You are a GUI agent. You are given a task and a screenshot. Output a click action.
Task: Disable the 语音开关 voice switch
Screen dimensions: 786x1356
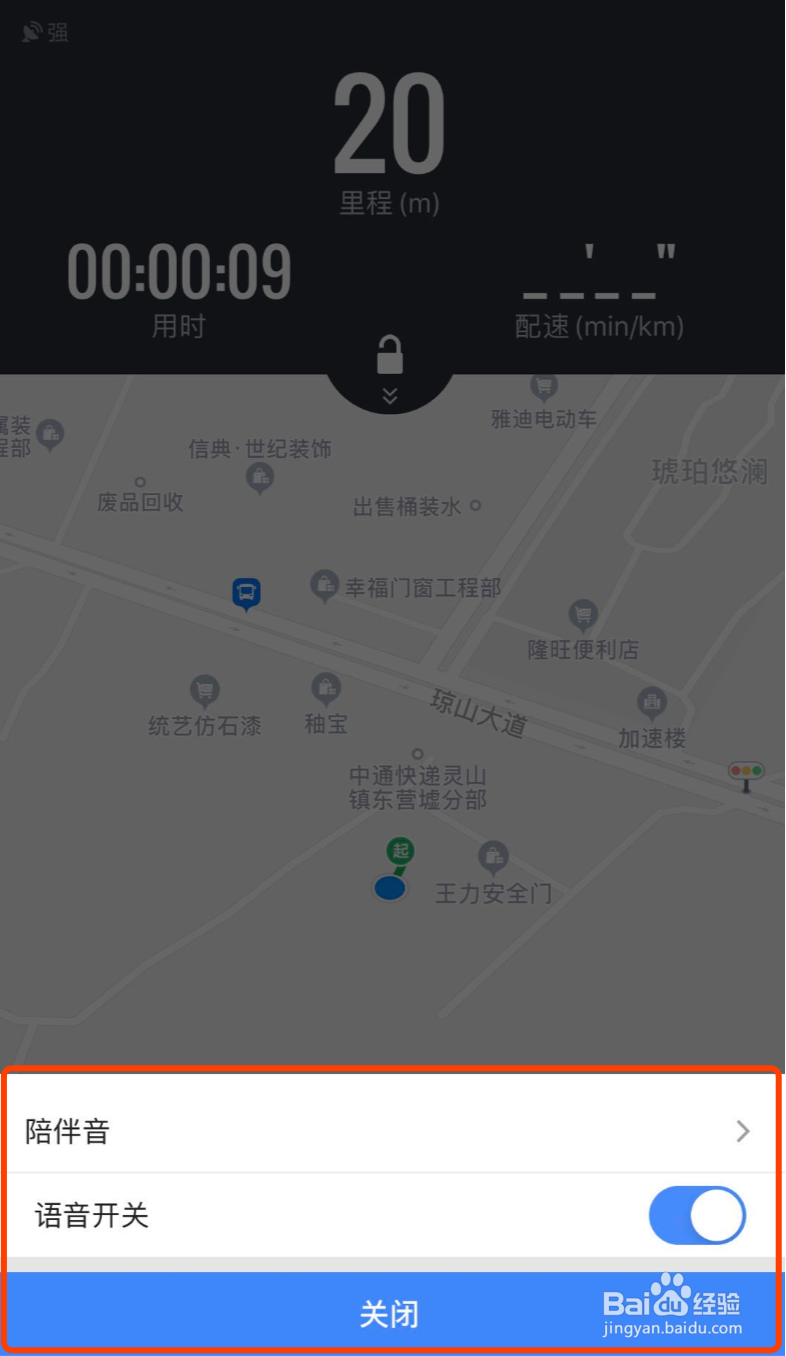pyautogui.click(x=696, y=1215)
